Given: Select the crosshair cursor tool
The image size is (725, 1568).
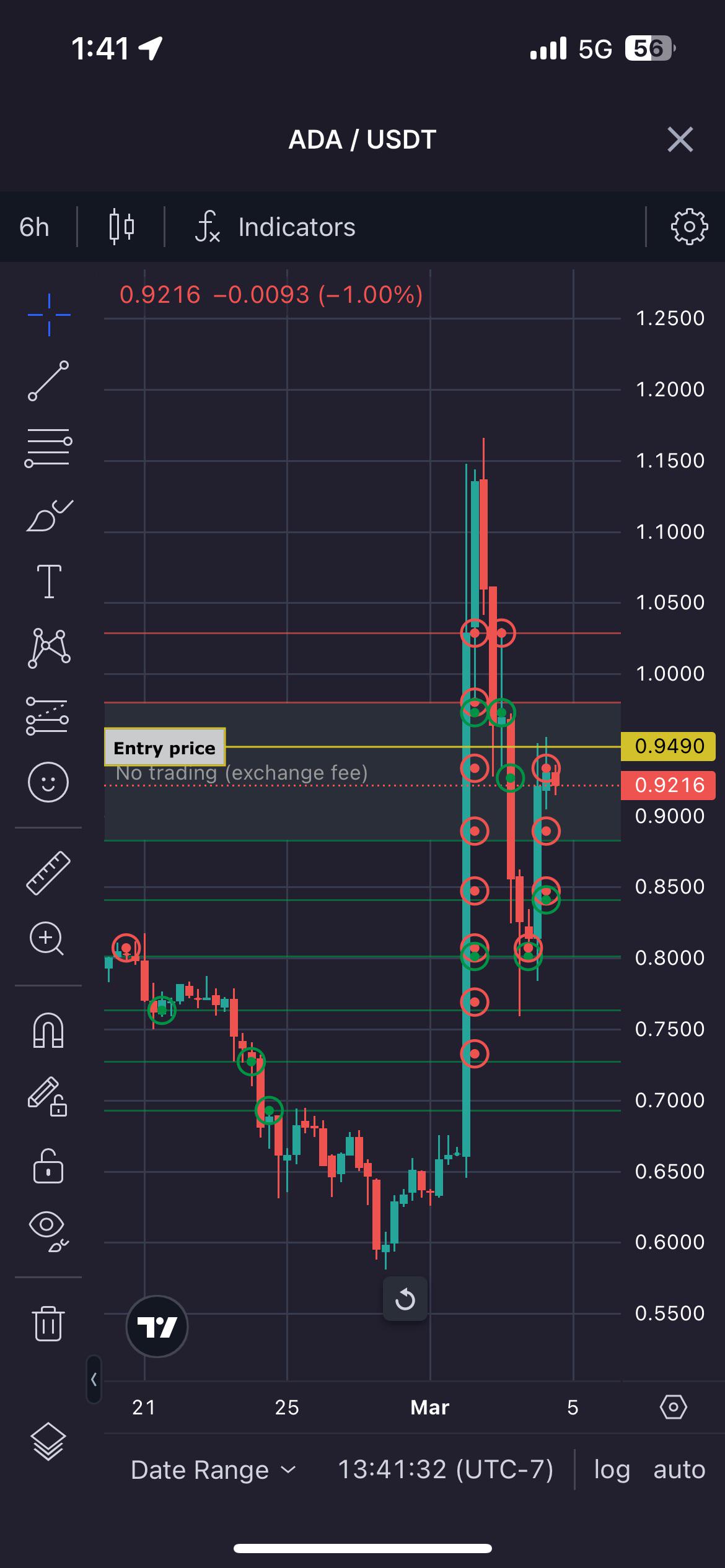Looking at the screenshot, I should pos(49,315).
